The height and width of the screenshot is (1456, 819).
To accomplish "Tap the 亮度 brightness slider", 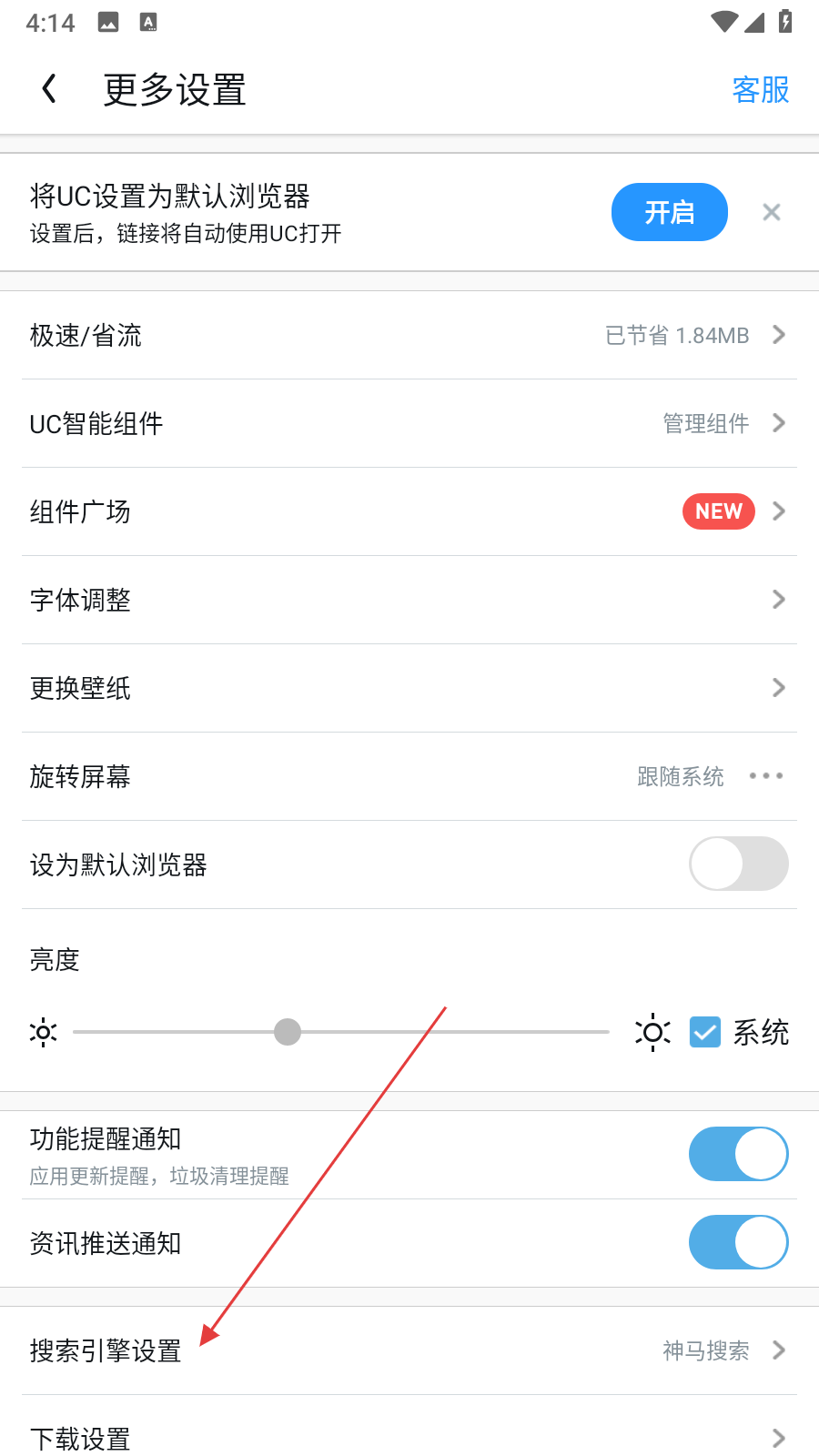I will pyautogui.click(x=341, y=1032).
